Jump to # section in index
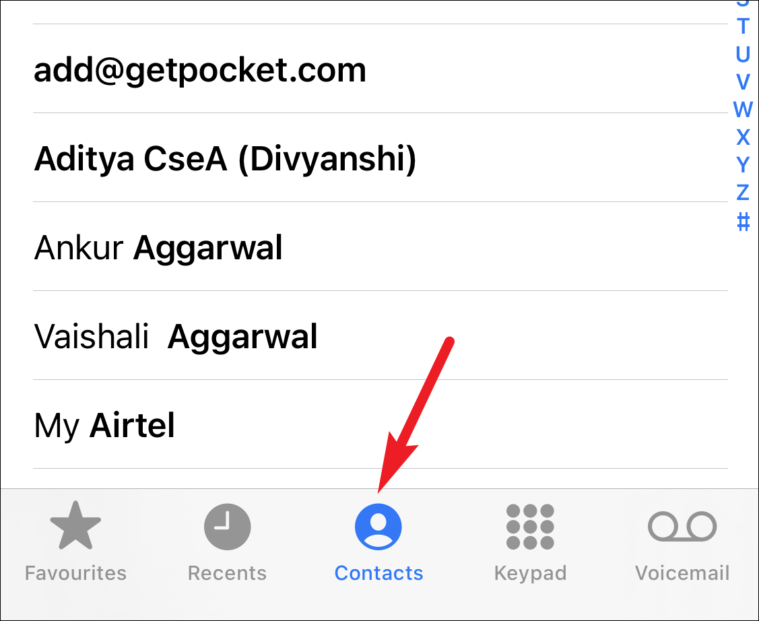The image size is (759, 621). point(742,221)
